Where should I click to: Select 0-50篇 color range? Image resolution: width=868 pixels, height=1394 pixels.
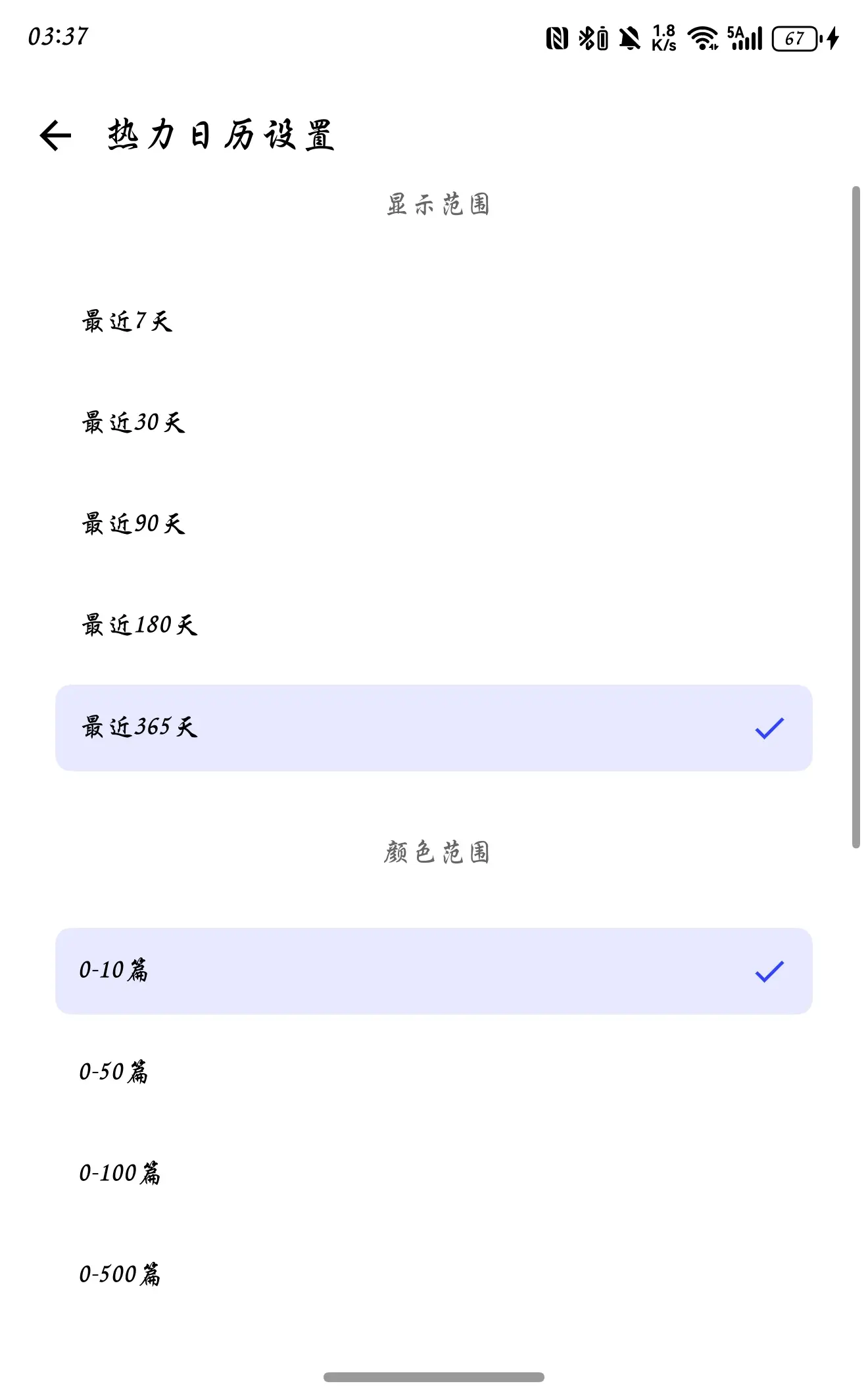(114, 1071)
